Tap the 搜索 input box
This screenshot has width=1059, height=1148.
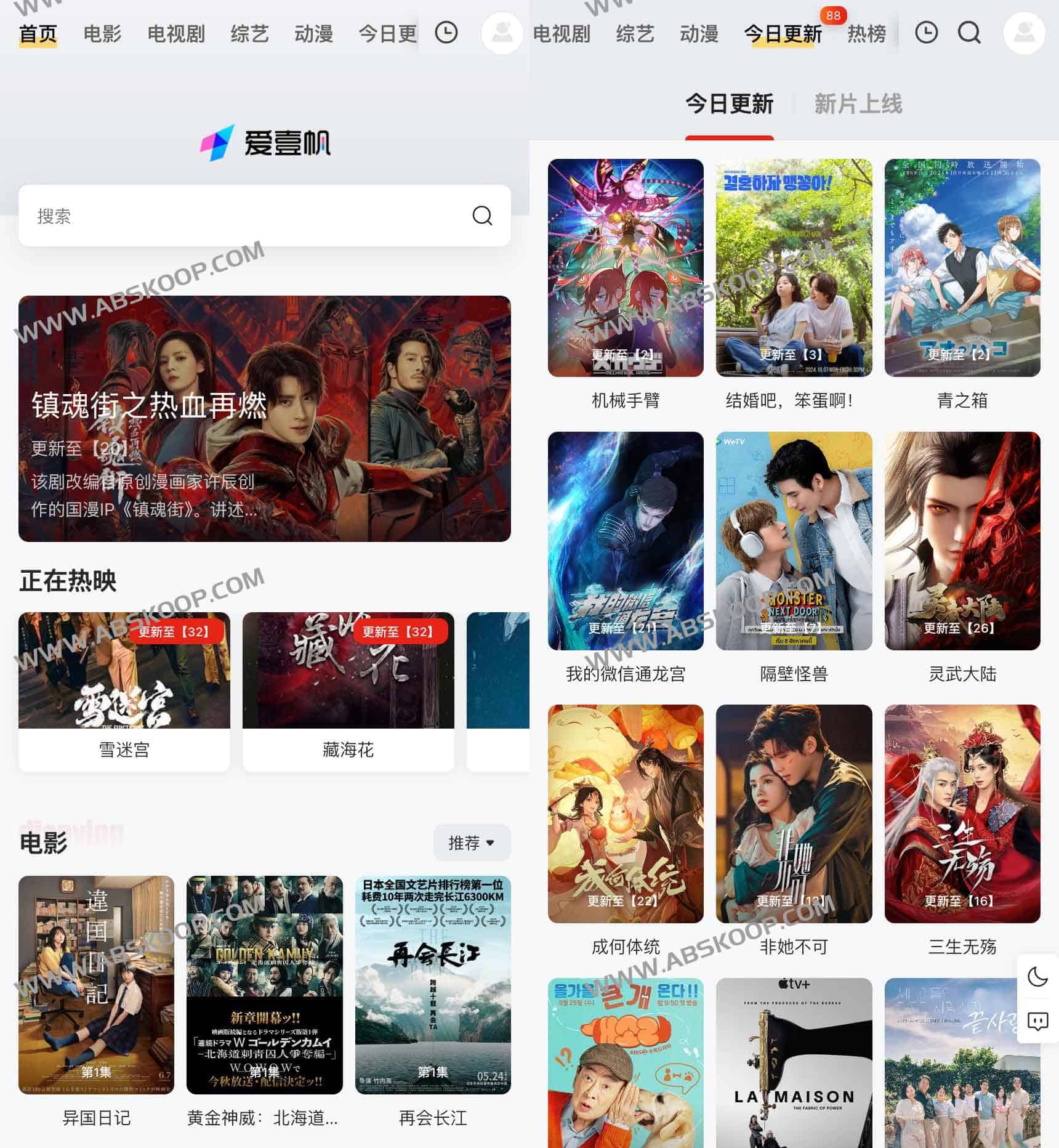[x=246, y=216]
